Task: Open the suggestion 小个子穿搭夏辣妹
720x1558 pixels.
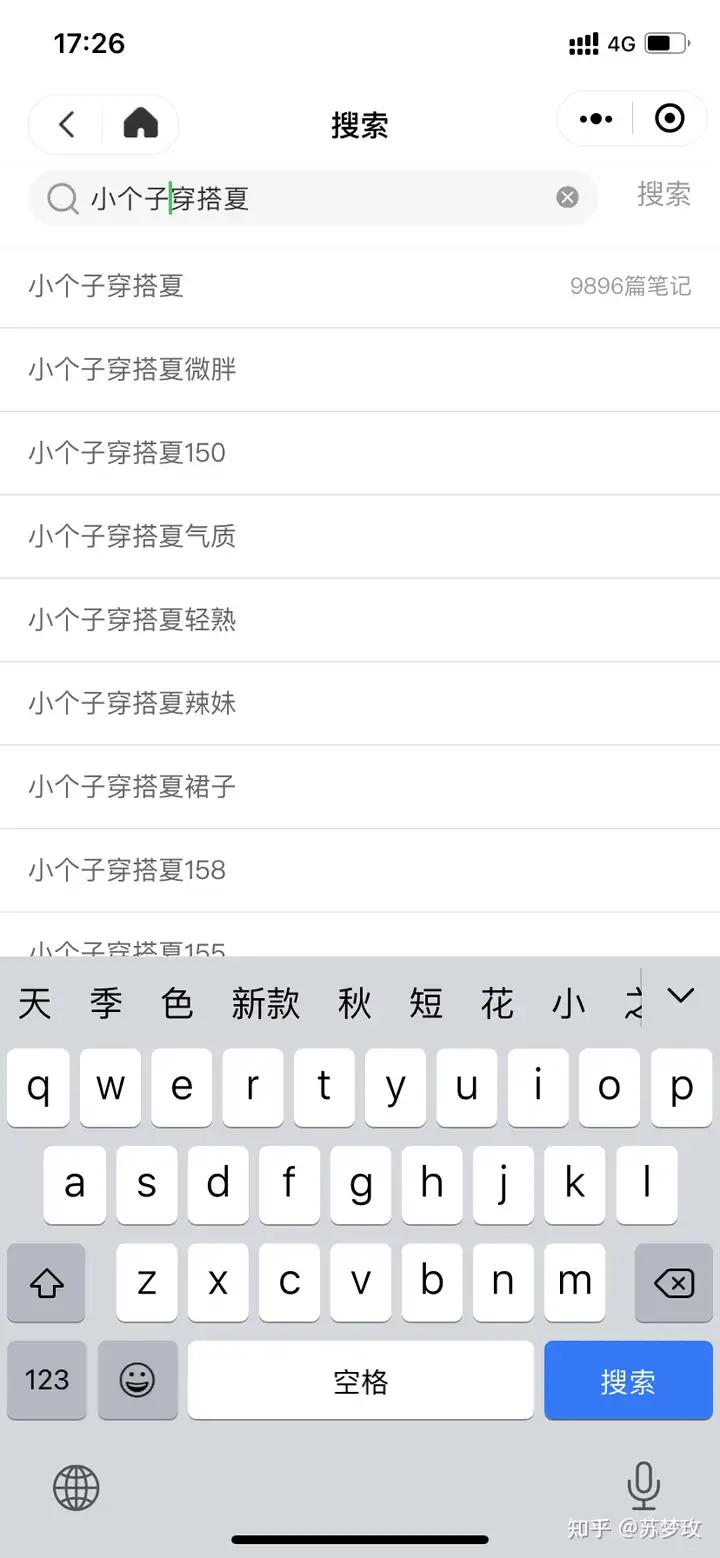Action: (x=360, y=704)
